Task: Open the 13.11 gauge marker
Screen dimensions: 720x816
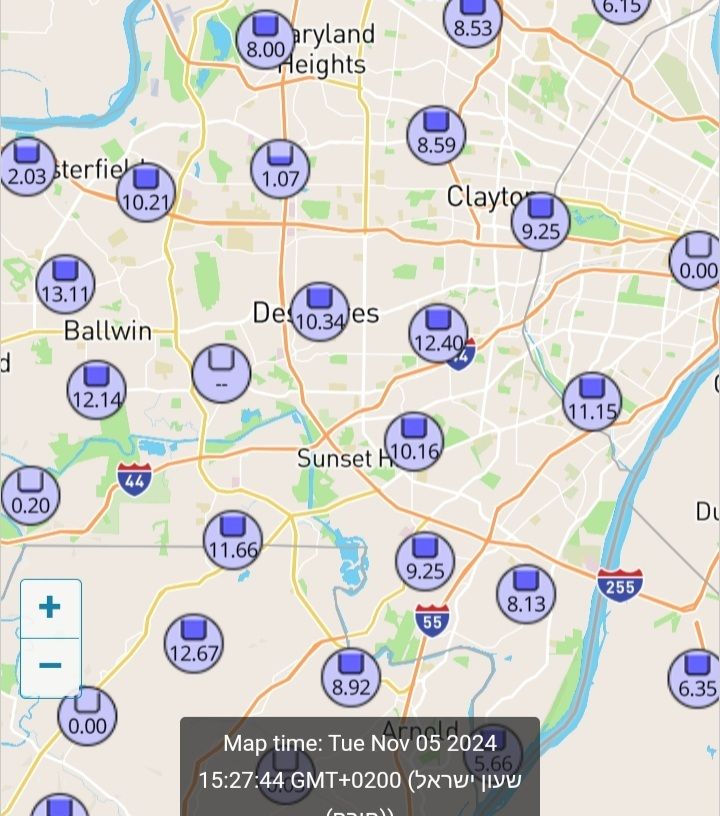Action: point(65,284)
